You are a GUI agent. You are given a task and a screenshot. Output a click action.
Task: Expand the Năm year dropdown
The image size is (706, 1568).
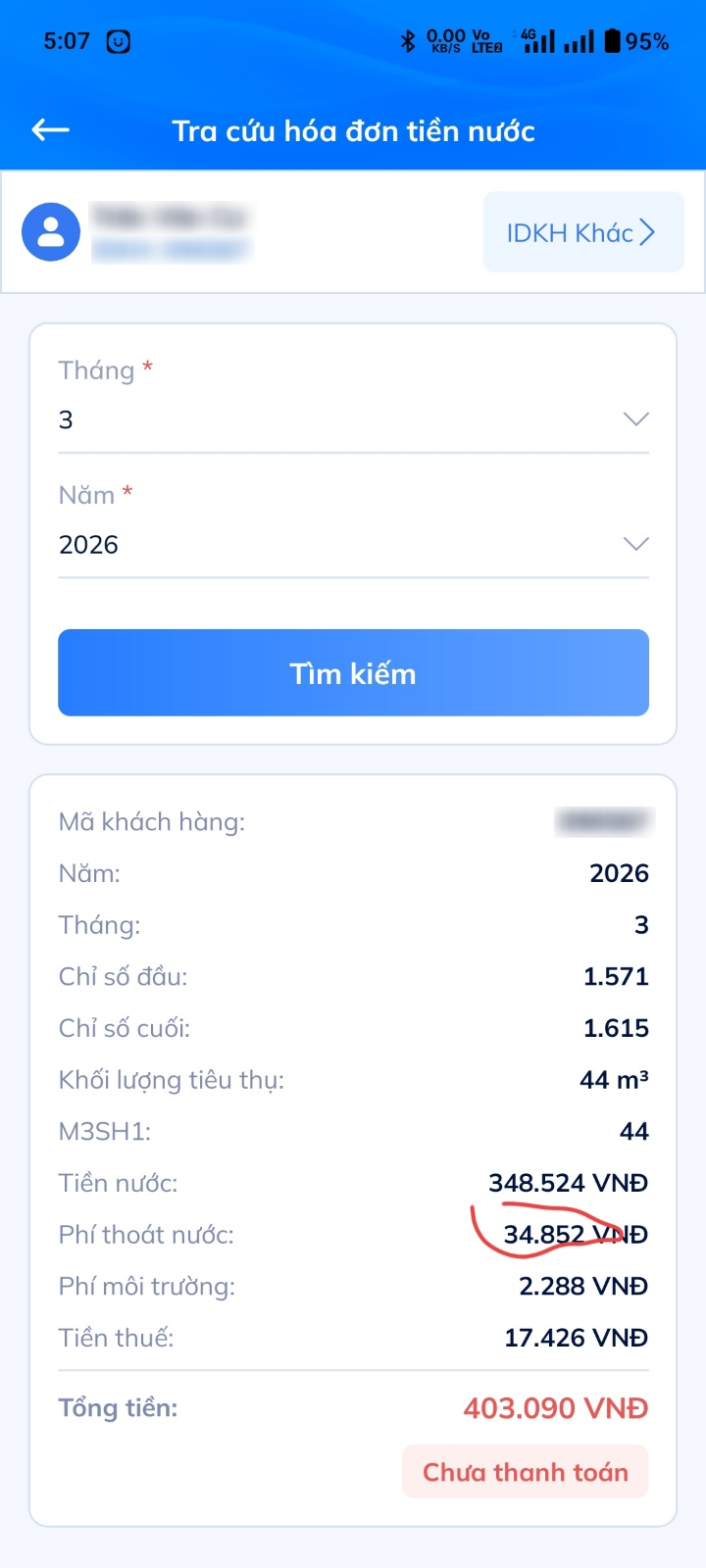pyautogui.click(x=353, y=544)
